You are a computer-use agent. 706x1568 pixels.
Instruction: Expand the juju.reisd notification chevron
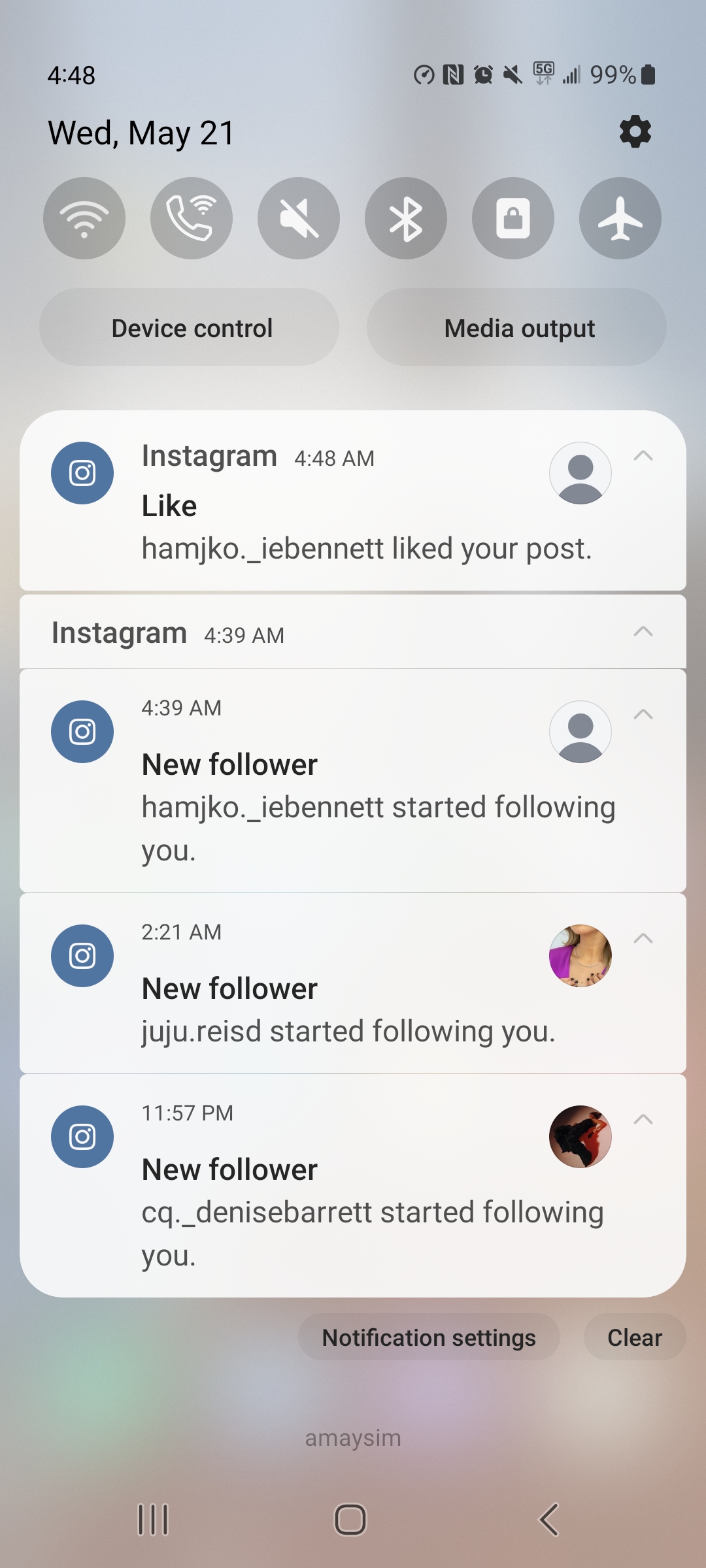click(x=643, y=938)
